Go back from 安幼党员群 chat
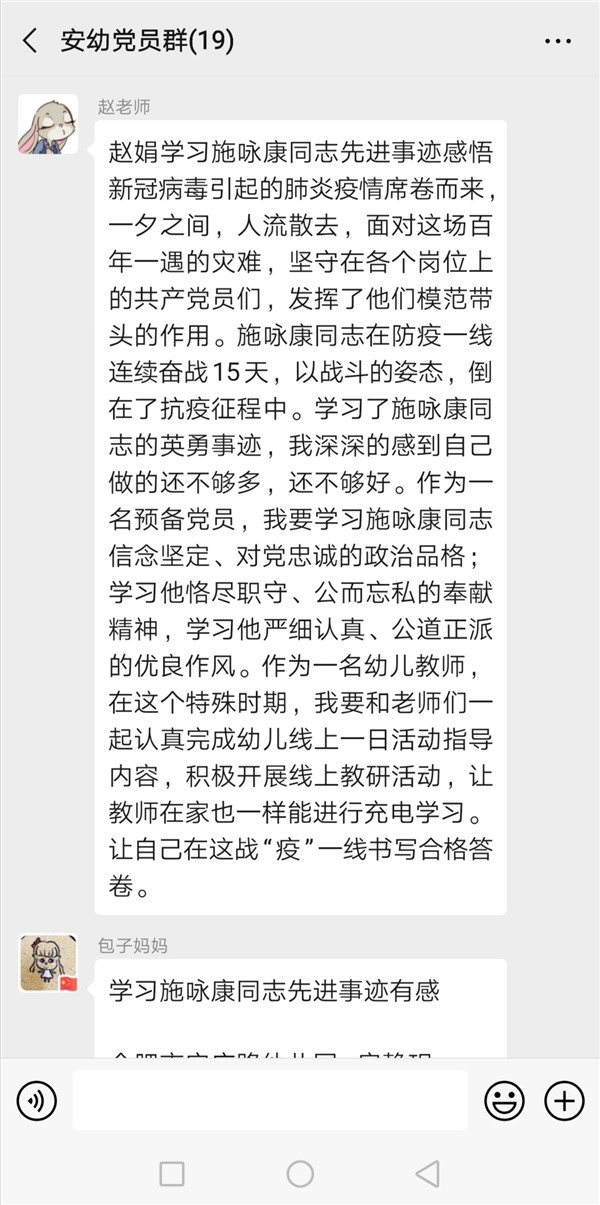Image resolution: width=600 pixels, height=1205 pixels. (x=30, y=41)
